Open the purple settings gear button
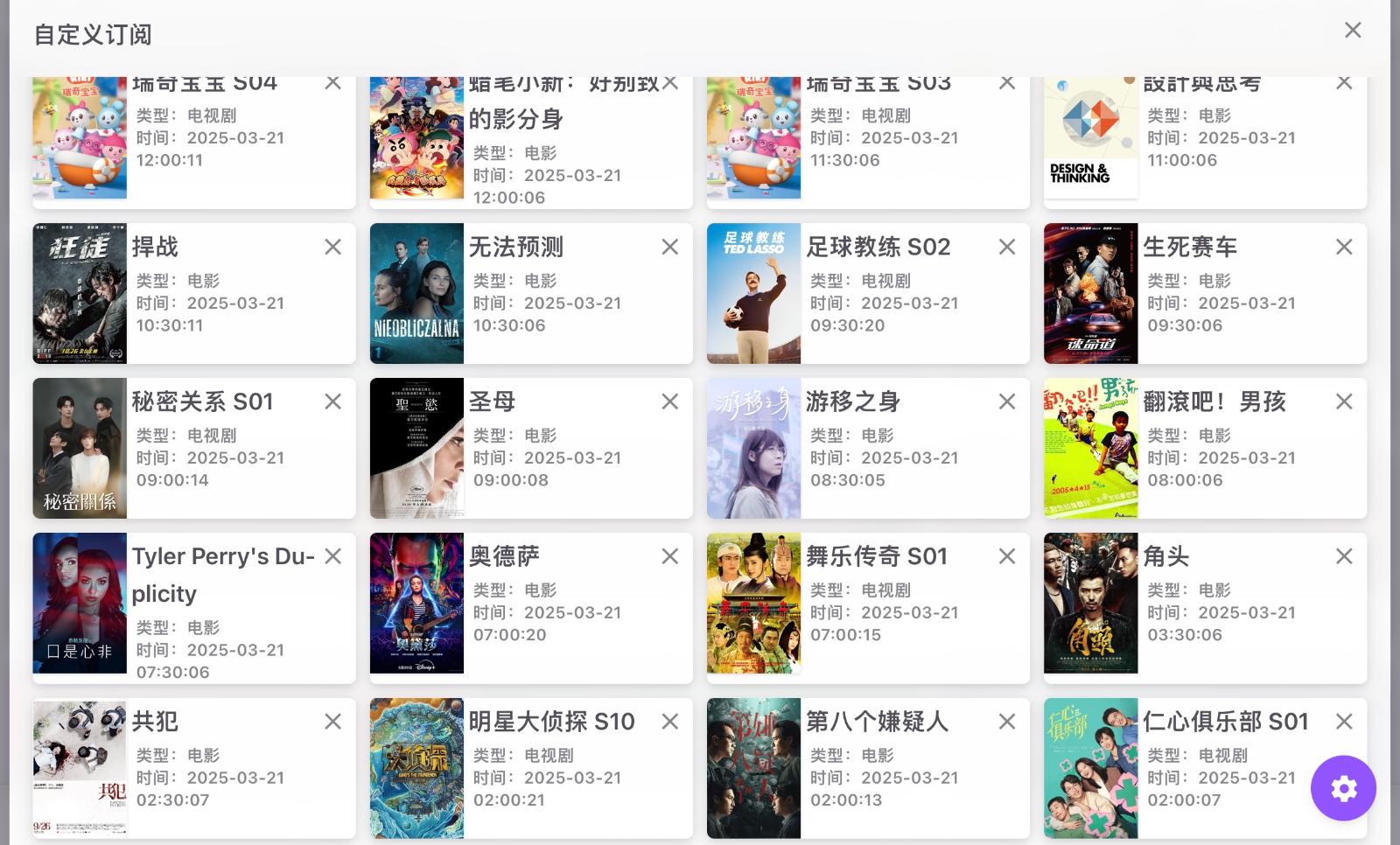The height and width of the screenshot is (845, 1400). [1343, 788]
